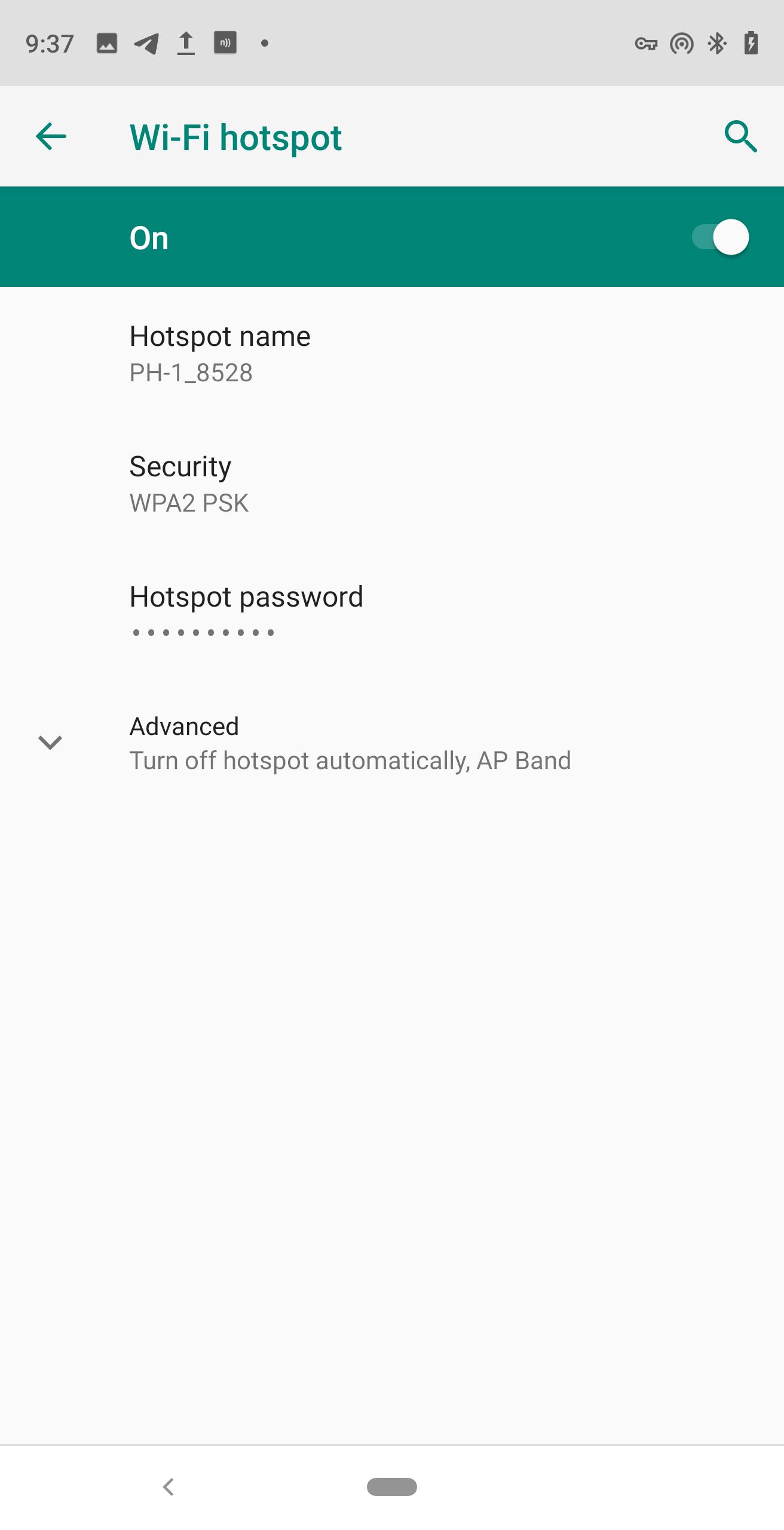784x1530 pixels.
Task: Tap the system back button
Action: [x=169, y=1486]
